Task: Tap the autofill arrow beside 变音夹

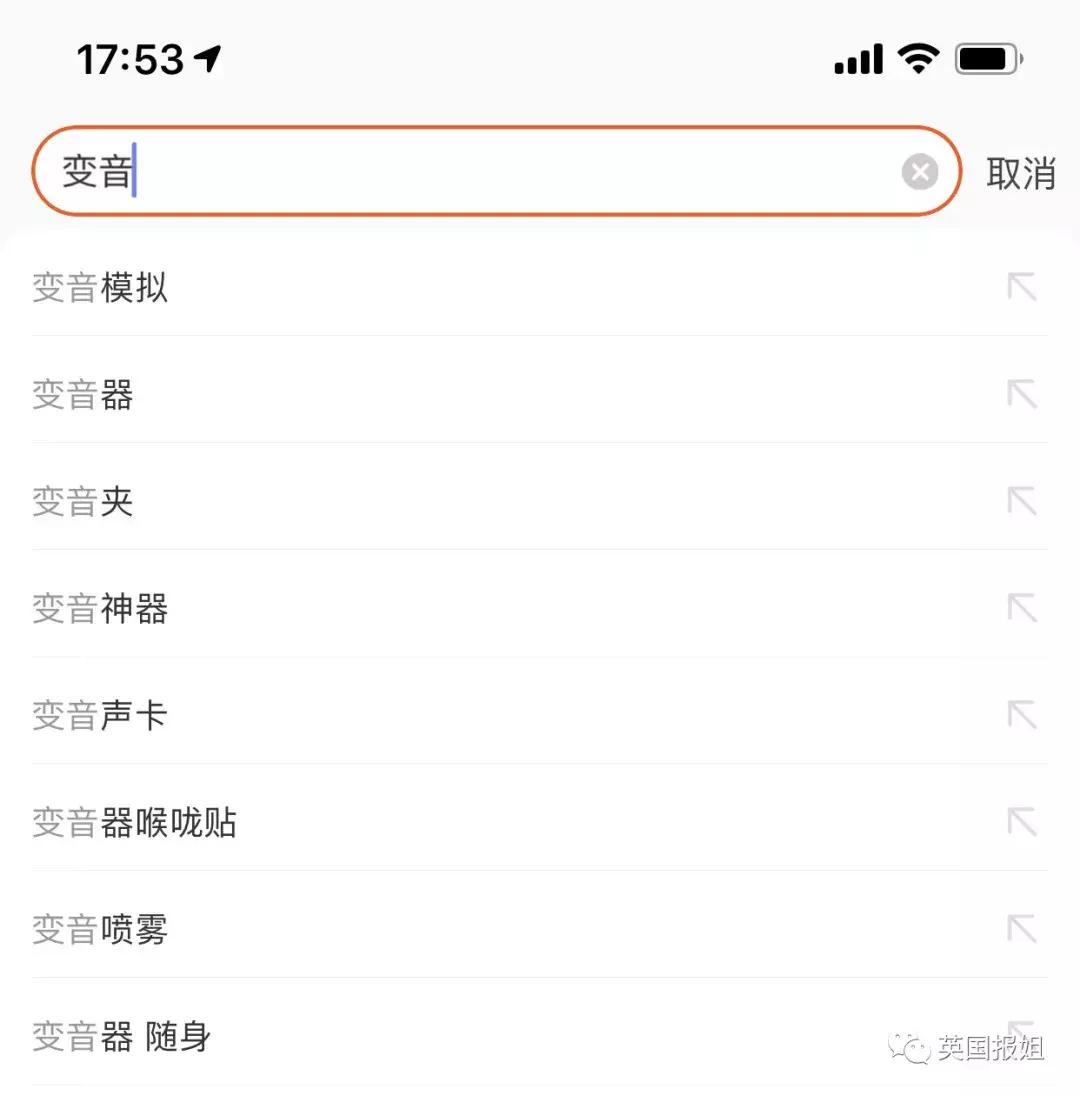Action: [1019, 502]
